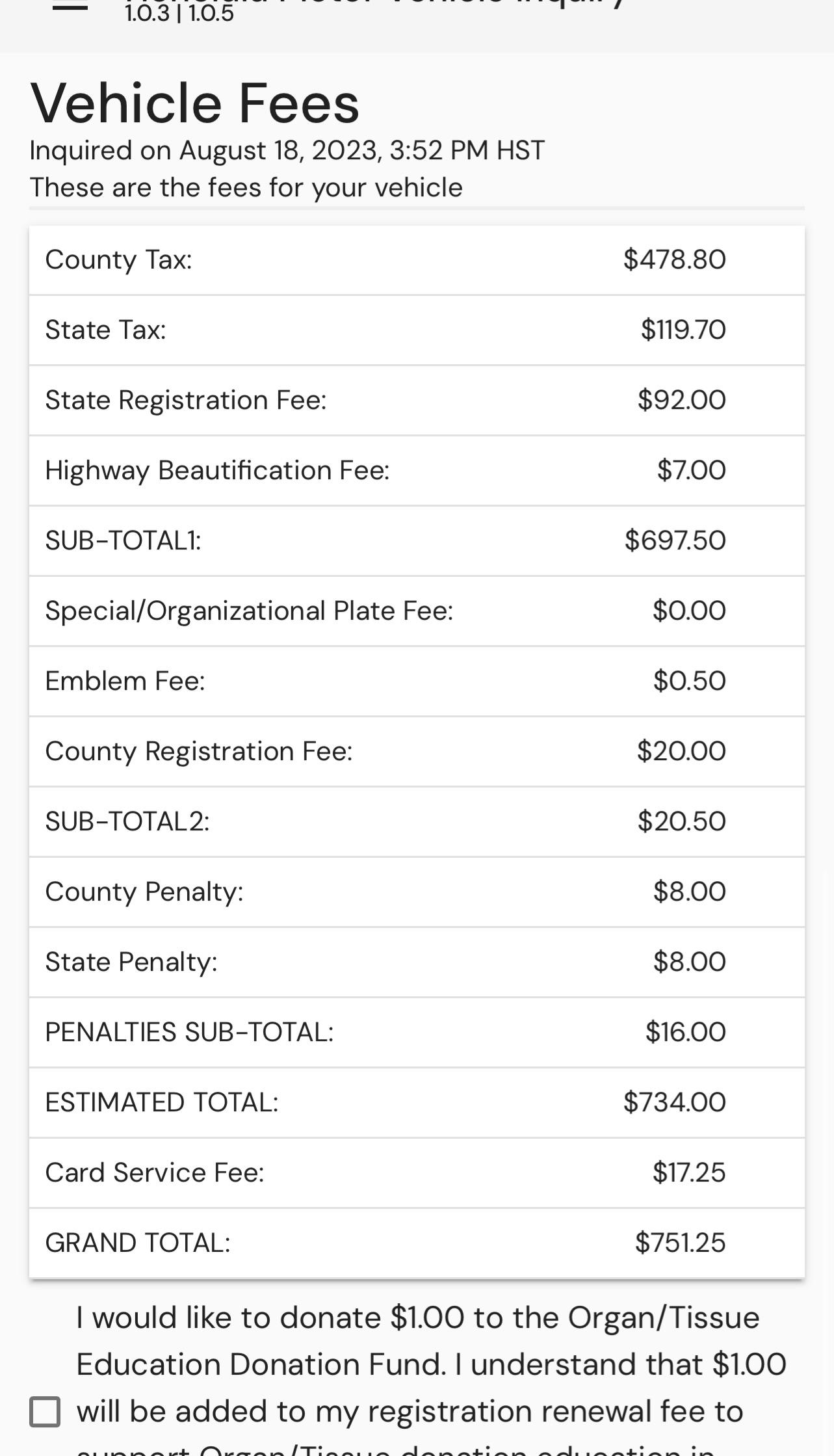Click the Highway Beautification Fee entry
The image size is (834, 1456).
[x=416, y=470]
